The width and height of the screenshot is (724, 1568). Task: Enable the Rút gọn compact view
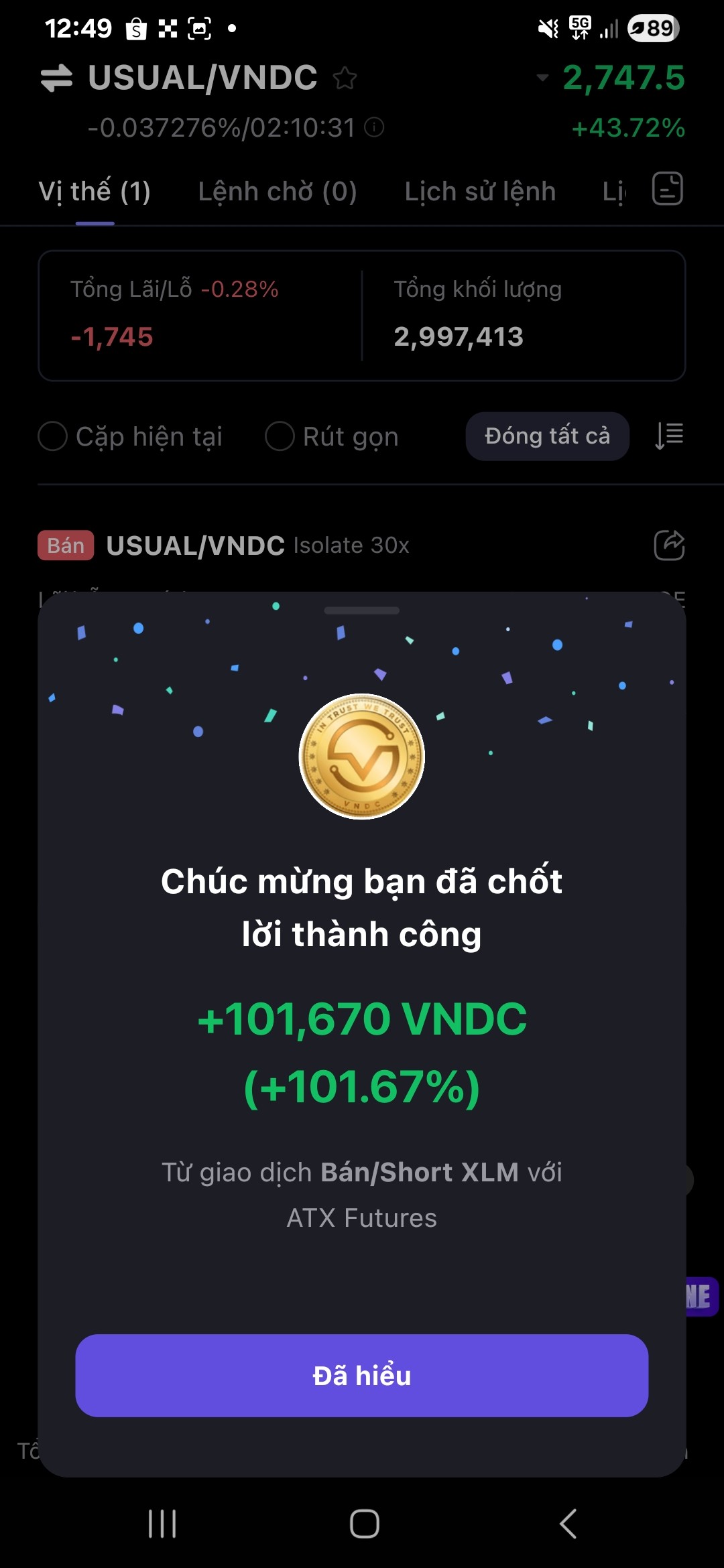pyautogui.click(x=280, y=436)
